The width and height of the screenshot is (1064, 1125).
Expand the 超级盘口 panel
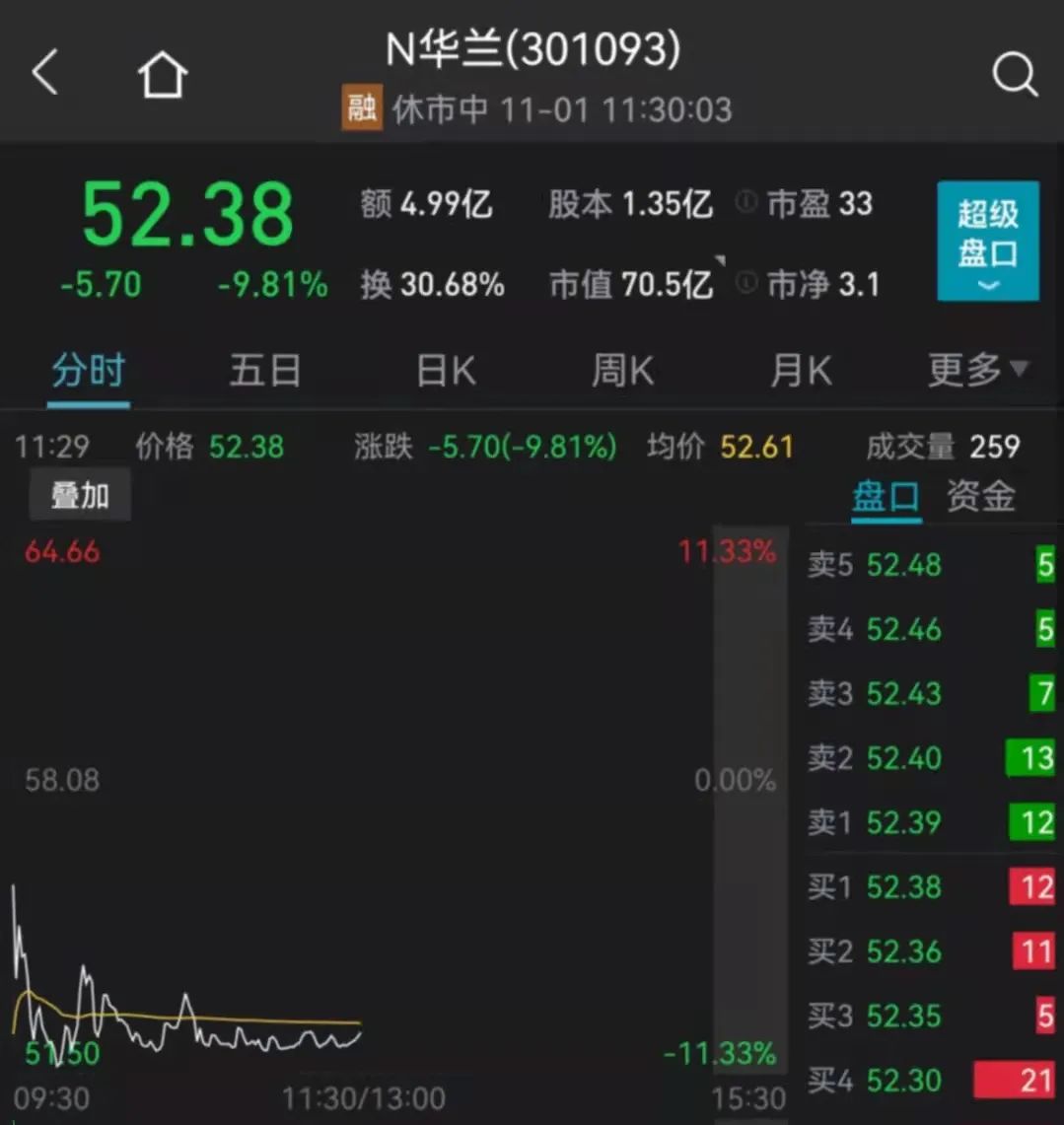pyautogui.click(x=988, y=241)
